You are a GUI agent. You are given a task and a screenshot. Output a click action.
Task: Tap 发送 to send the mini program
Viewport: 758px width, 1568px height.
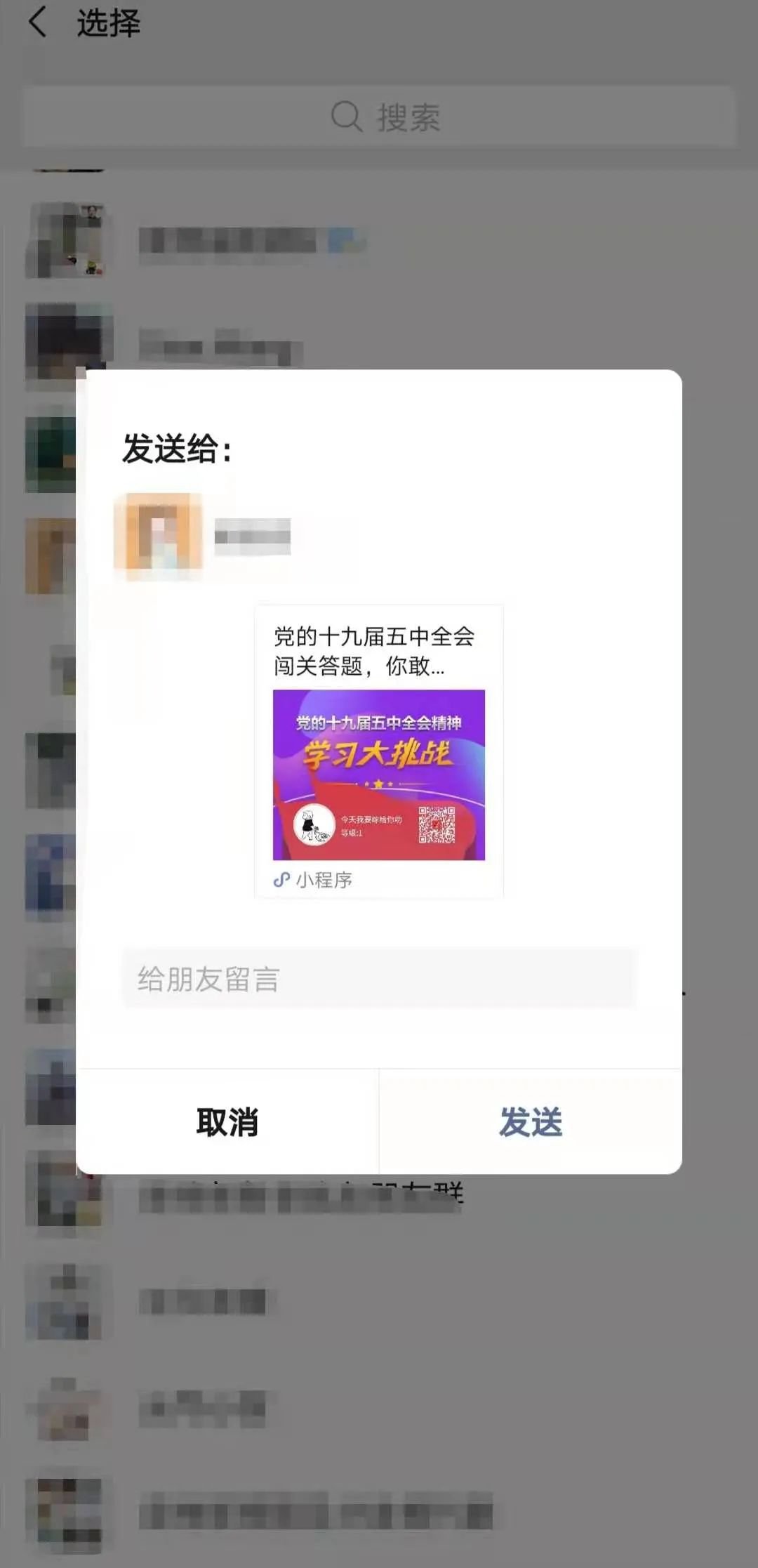(x=530, y=1121)
